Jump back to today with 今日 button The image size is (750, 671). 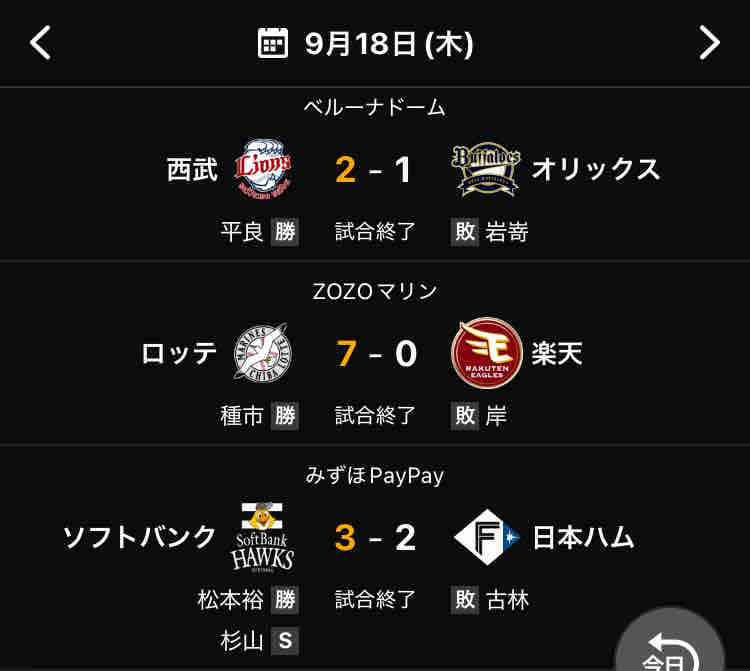(x=668, y=647)
